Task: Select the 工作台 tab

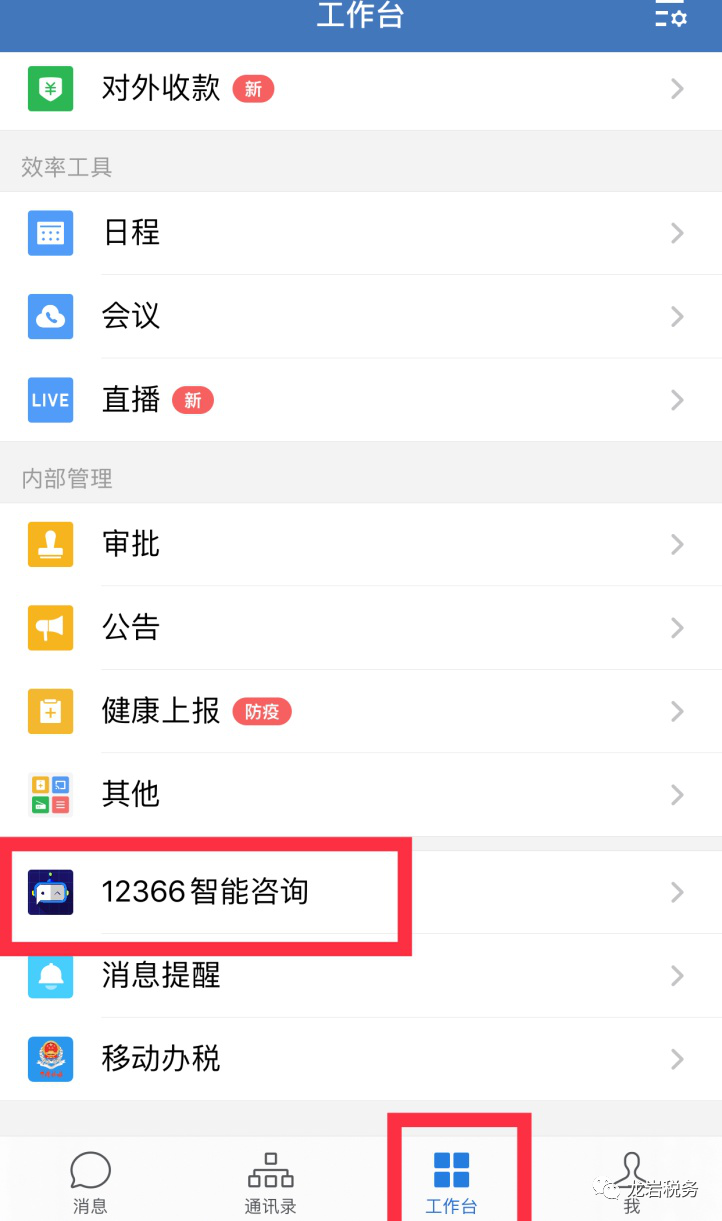Action: pos(451,1181)
